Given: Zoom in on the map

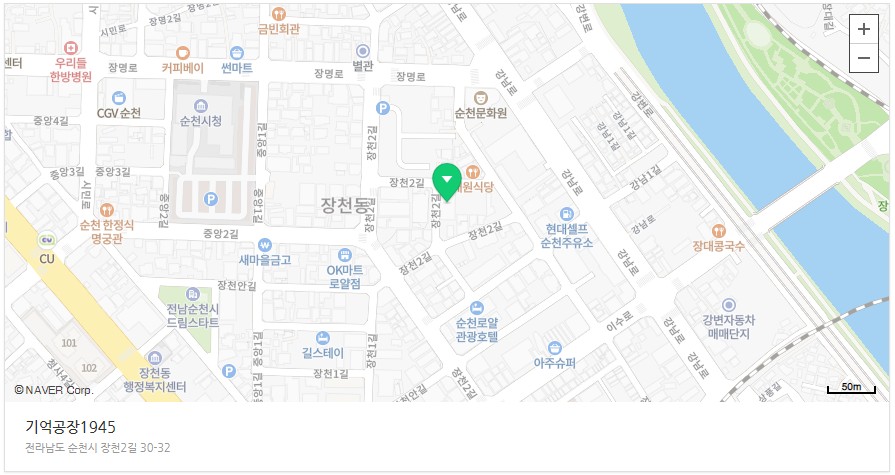Looking at the screenshot, I should [863, 29].
